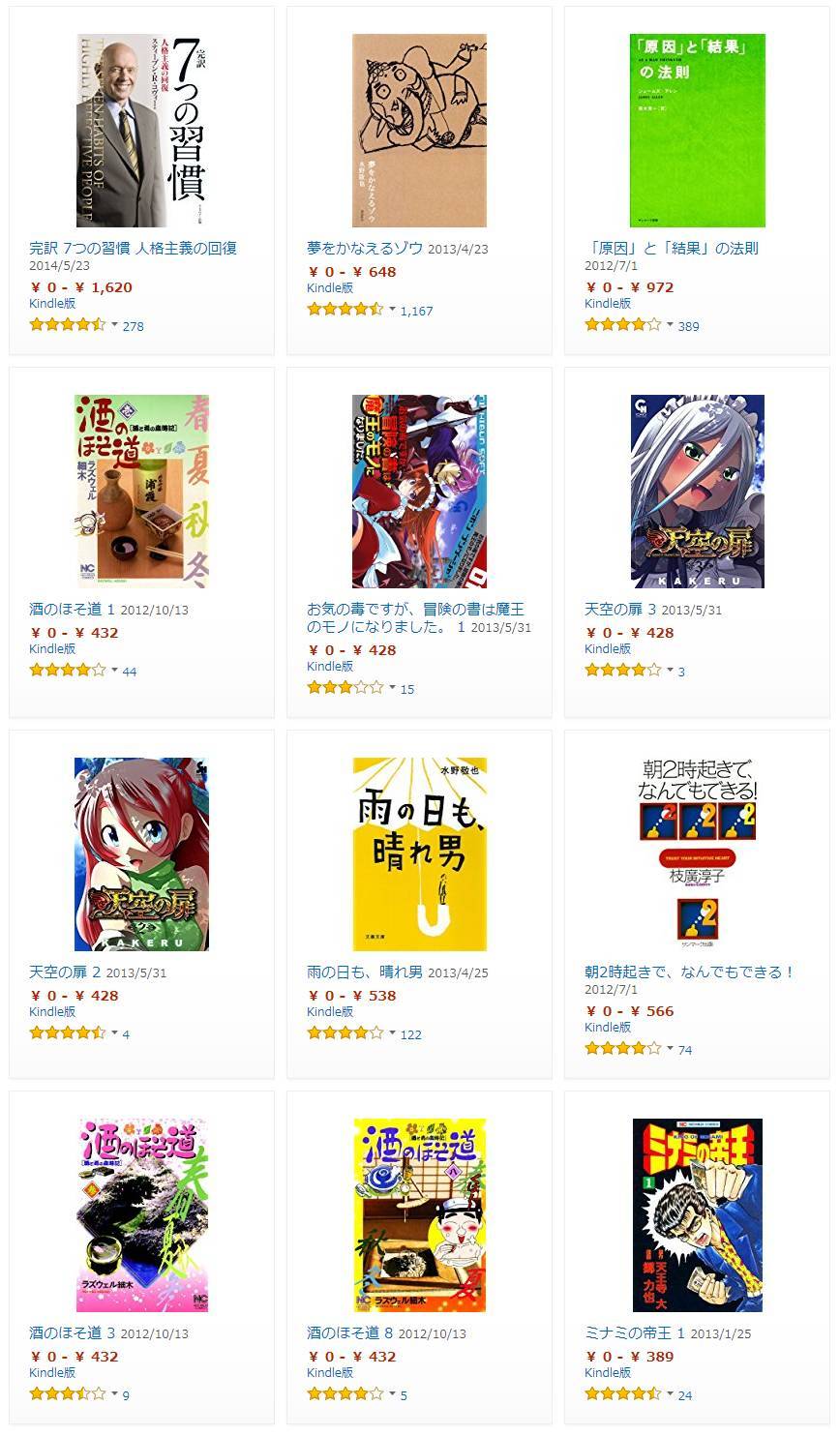This screenshot has height=1436, width=840.
Task: Open the ミナミの帝王 1 title link
Action: [x=634, y=1332]
